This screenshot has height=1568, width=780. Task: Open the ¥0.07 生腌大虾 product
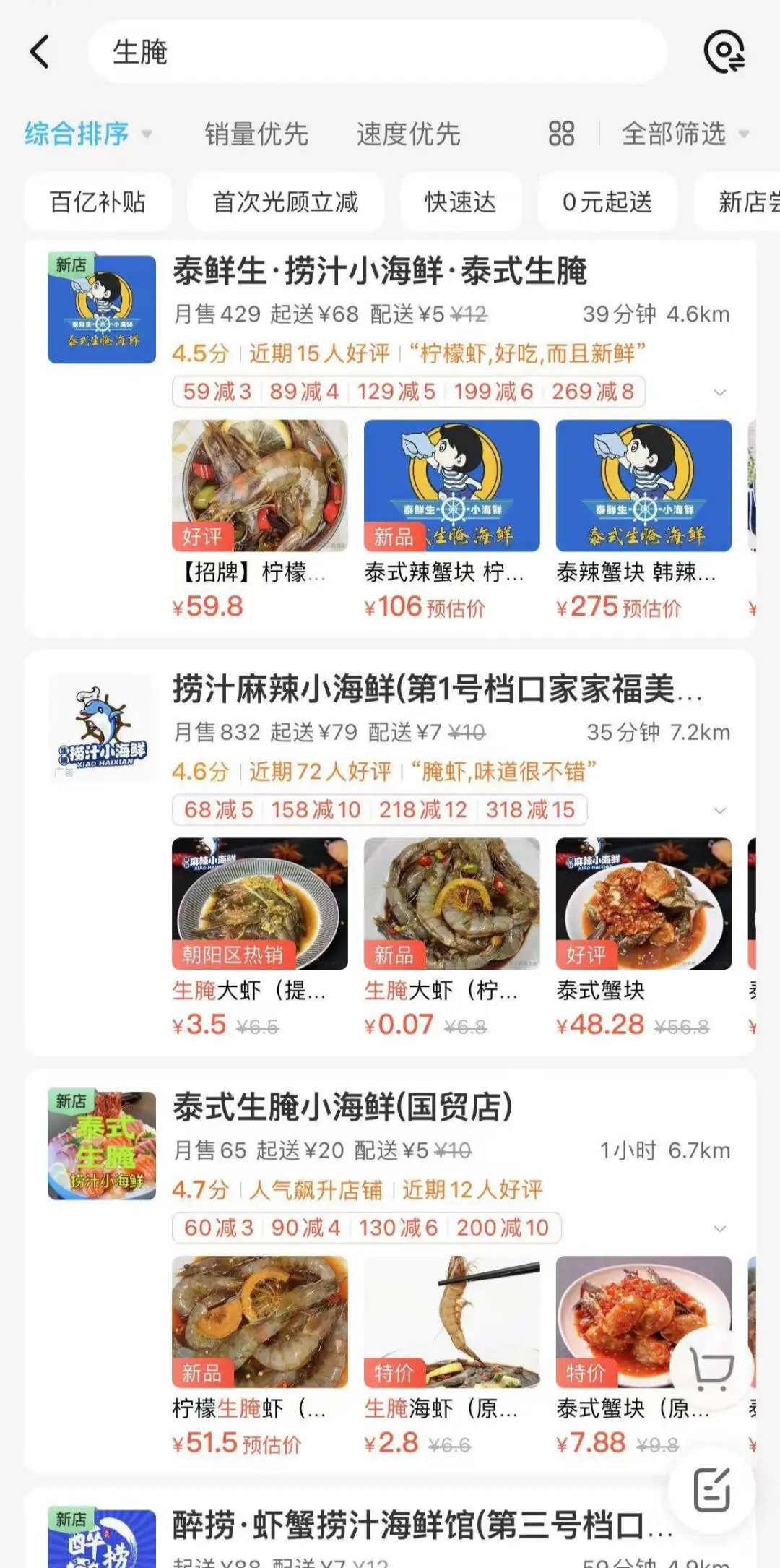451,937
